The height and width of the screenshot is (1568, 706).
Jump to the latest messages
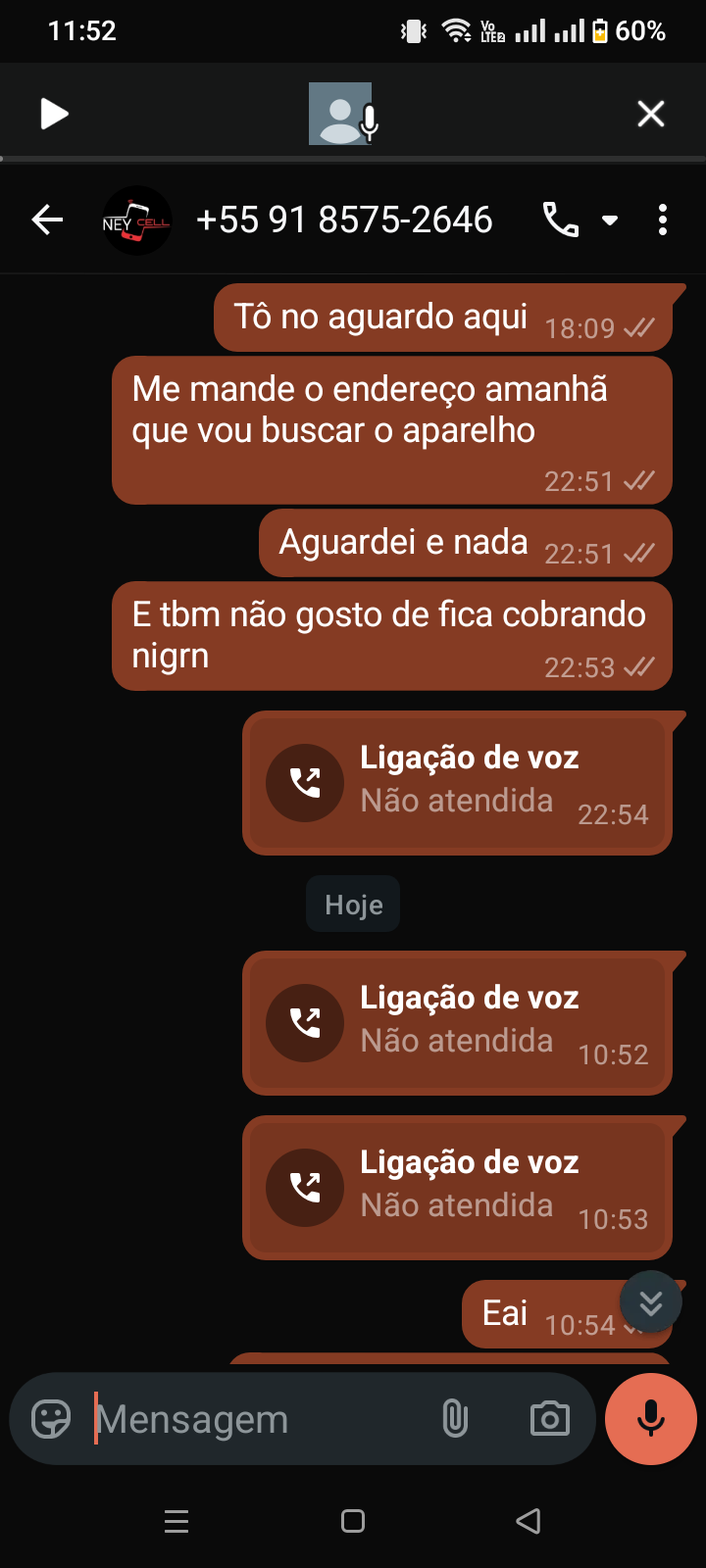pyautogui.click(x=651, y=1303)
